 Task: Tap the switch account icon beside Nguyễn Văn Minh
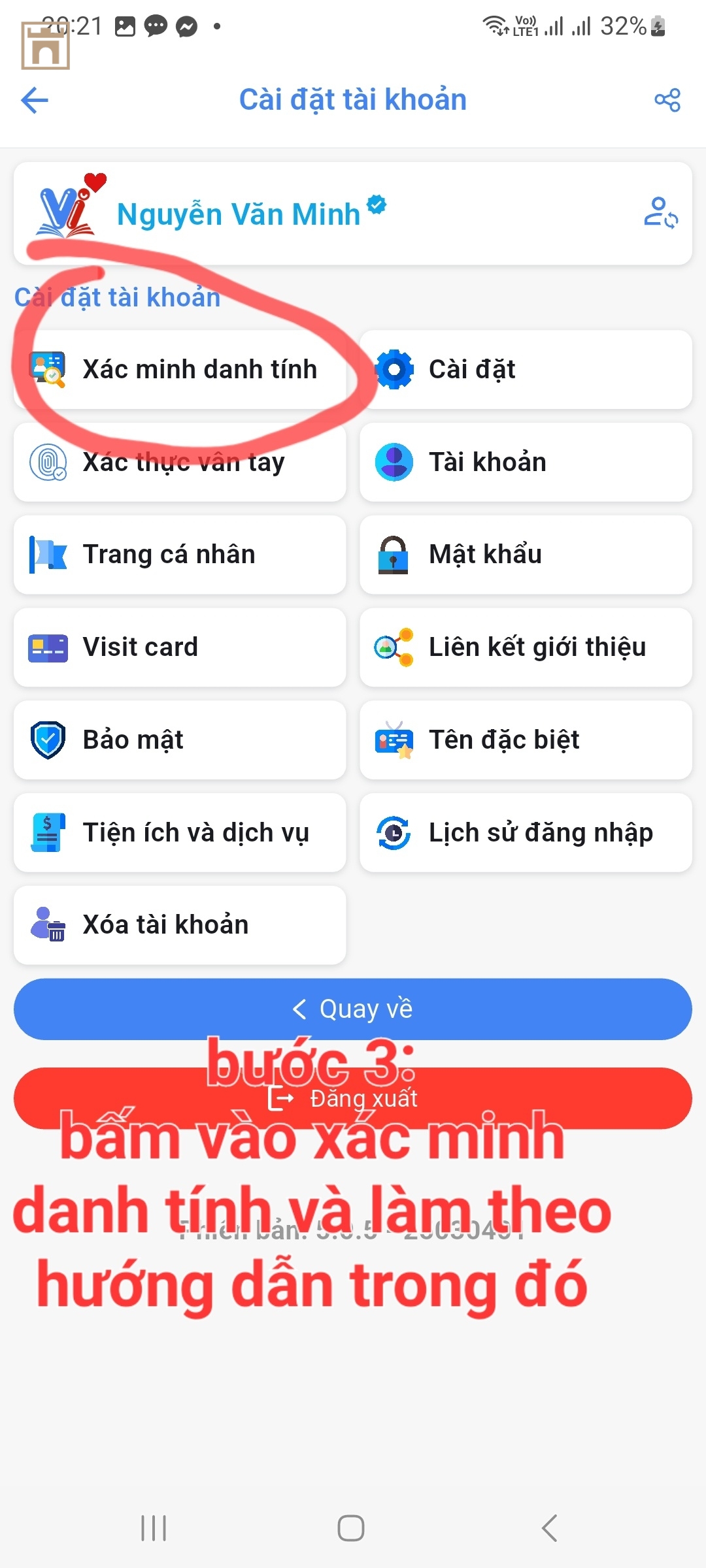660,213
